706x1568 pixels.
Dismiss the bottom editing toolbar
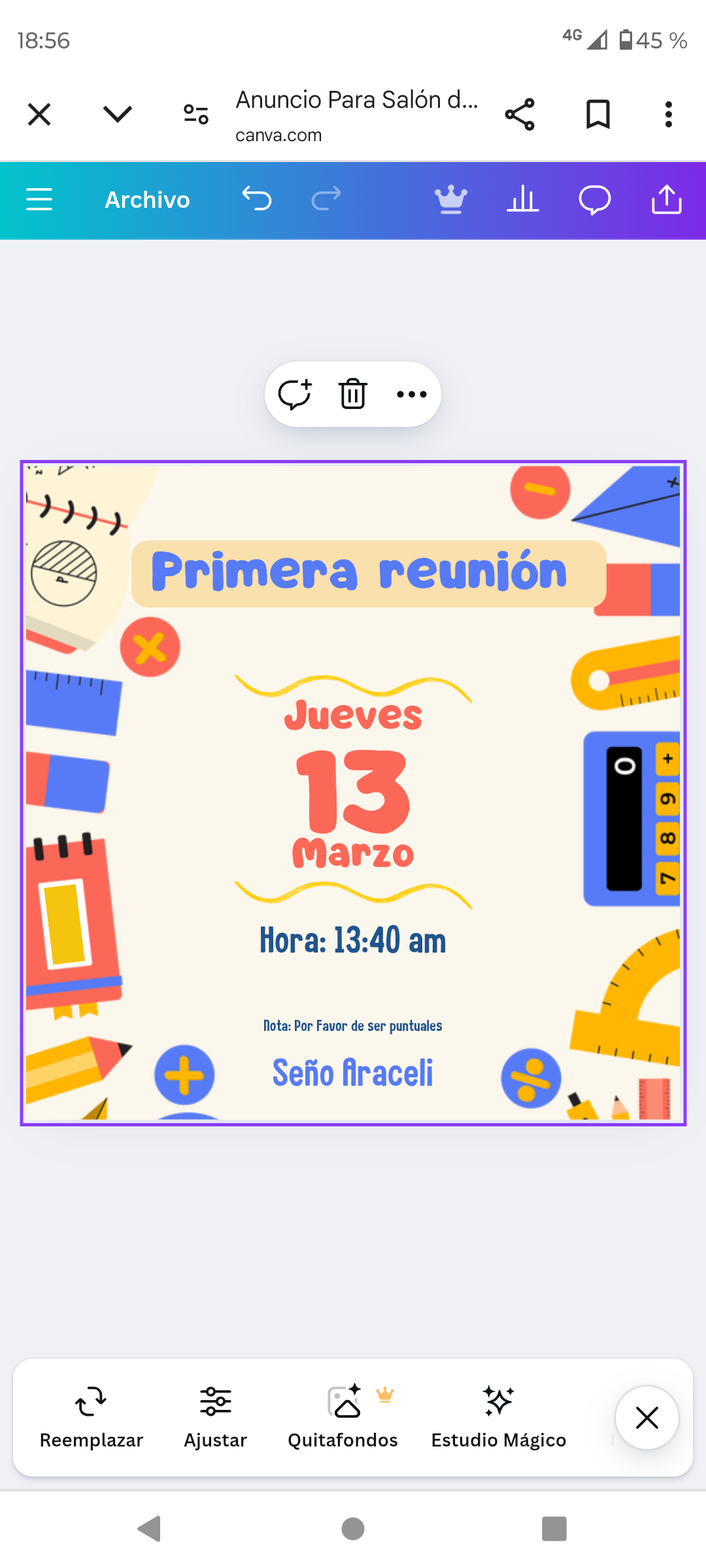(647, 1418)
